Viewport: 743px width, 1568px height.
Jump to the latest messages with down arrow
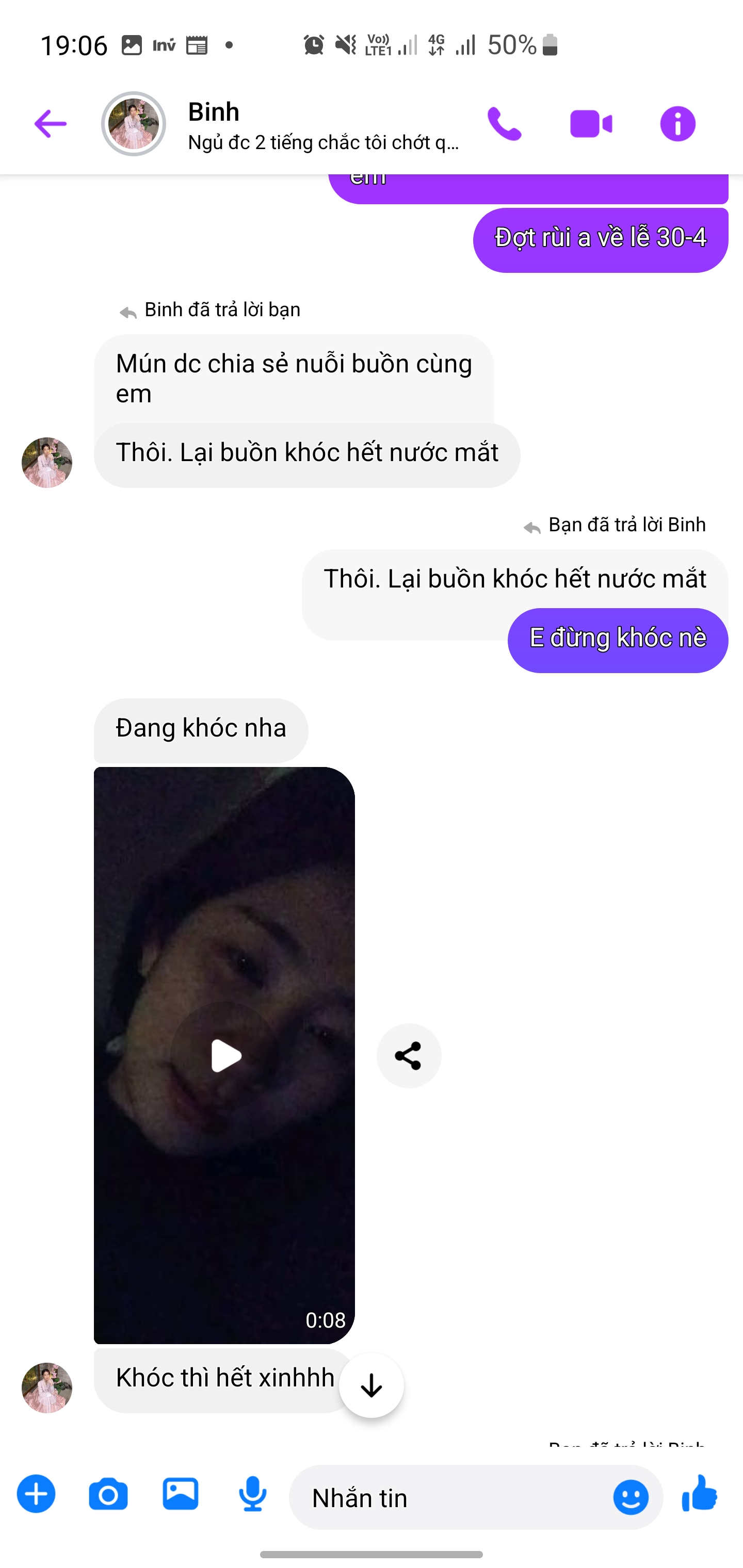(372, 1386)
